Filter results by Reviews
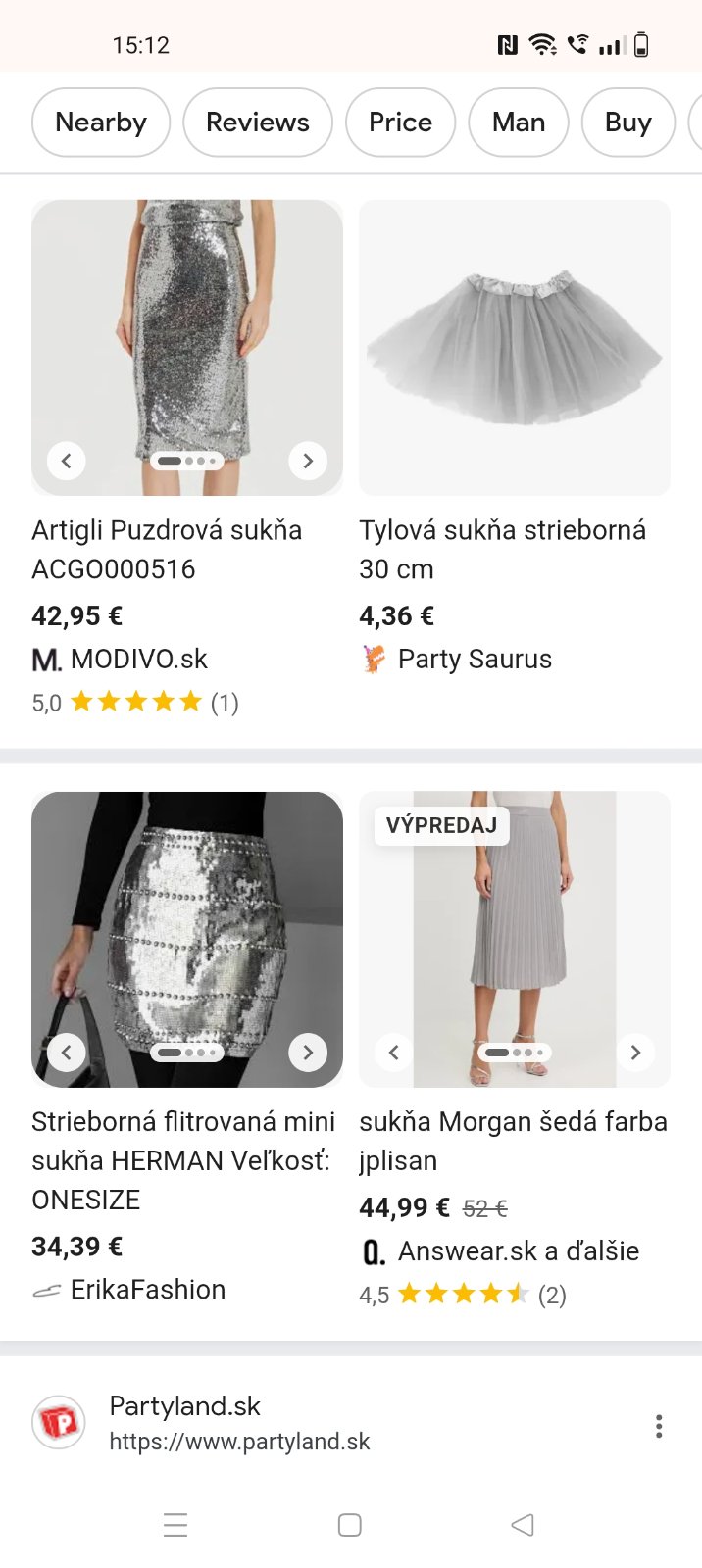The width and height of the screenshot is (702, 1568). (x=258, y=122)
